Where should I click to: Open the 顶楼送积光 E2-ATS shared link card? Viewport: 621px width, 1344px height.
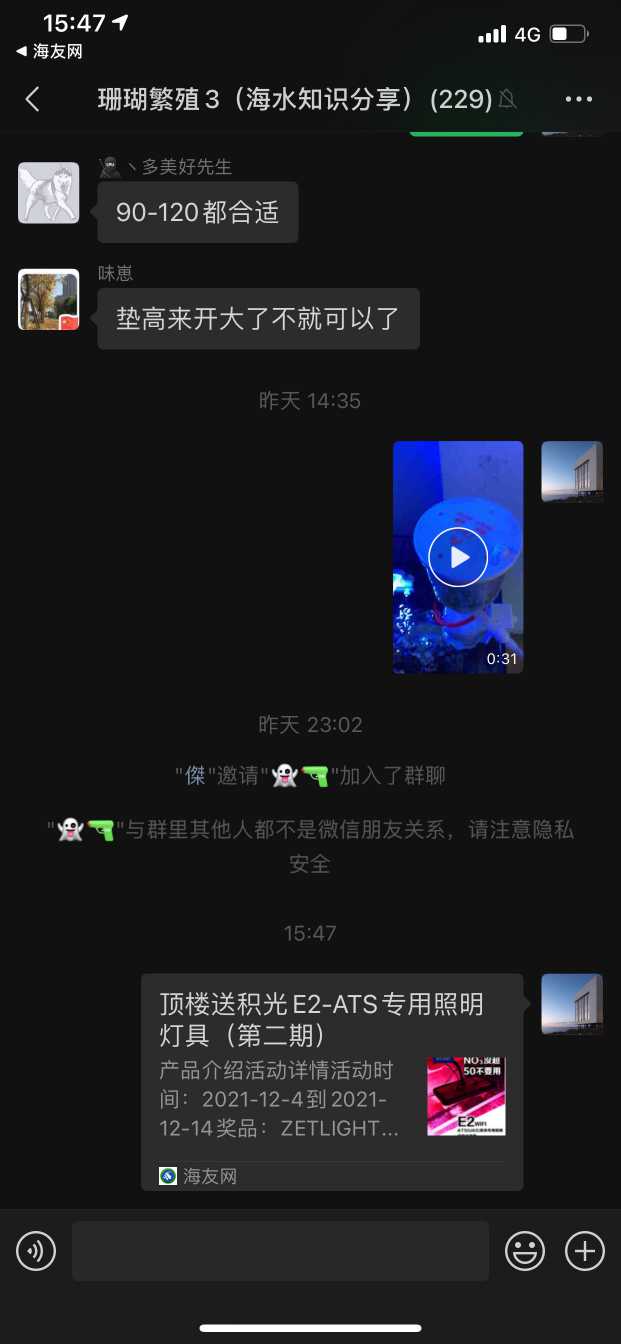[331, 1080]
